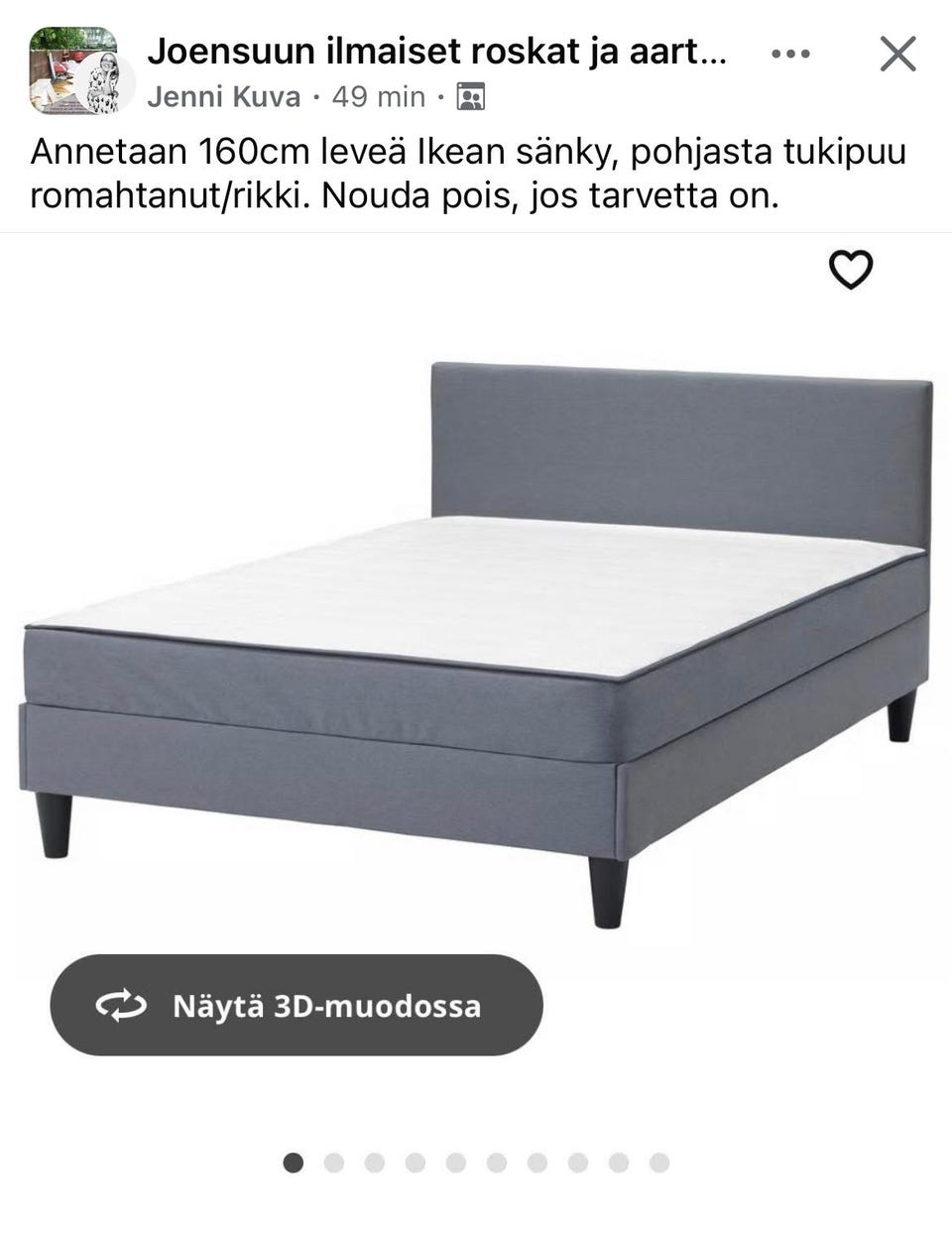The image size is (952, 1235).
Task: Open the Joensuun ilmaiset roskat group page
Action: click(x=436, y=56)
